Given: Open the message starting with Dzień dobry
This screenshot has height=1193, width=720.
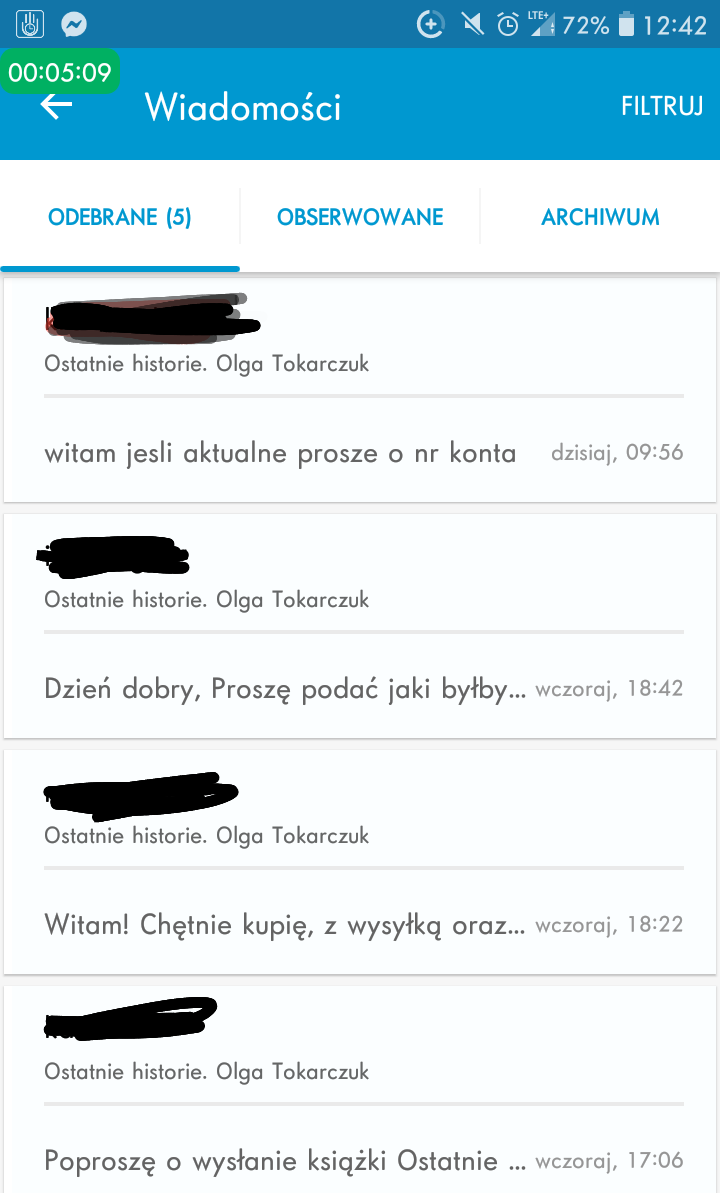Looking at the screenshot, I should (360, 626).
